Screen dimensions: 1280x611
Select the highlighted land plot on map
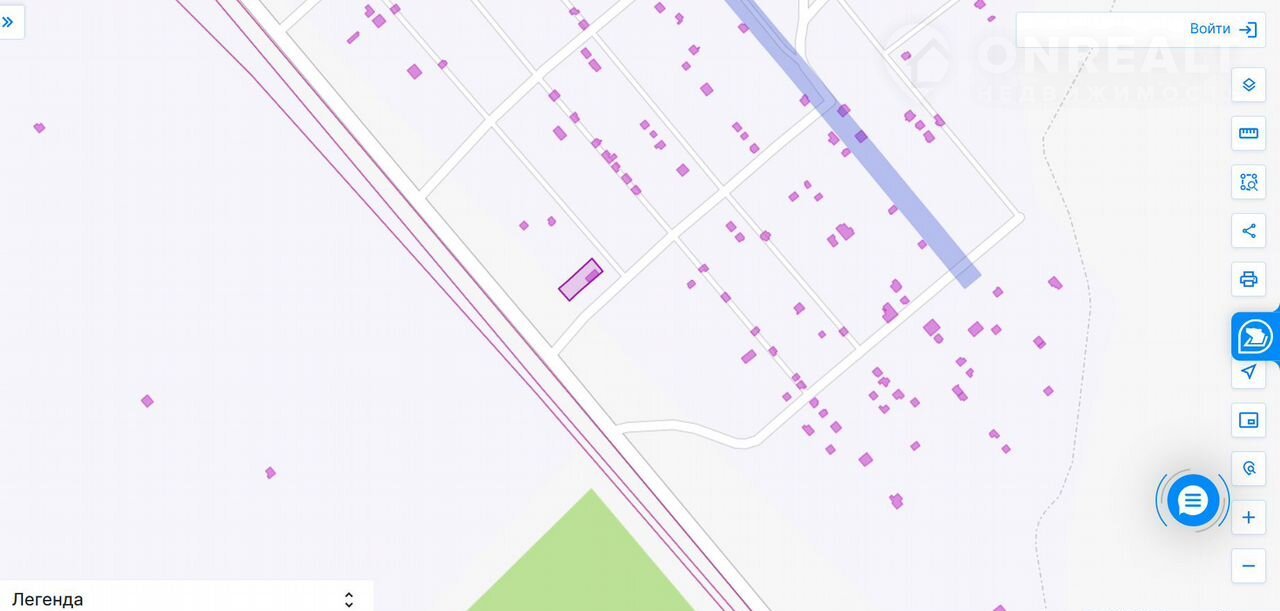(579, 280)
